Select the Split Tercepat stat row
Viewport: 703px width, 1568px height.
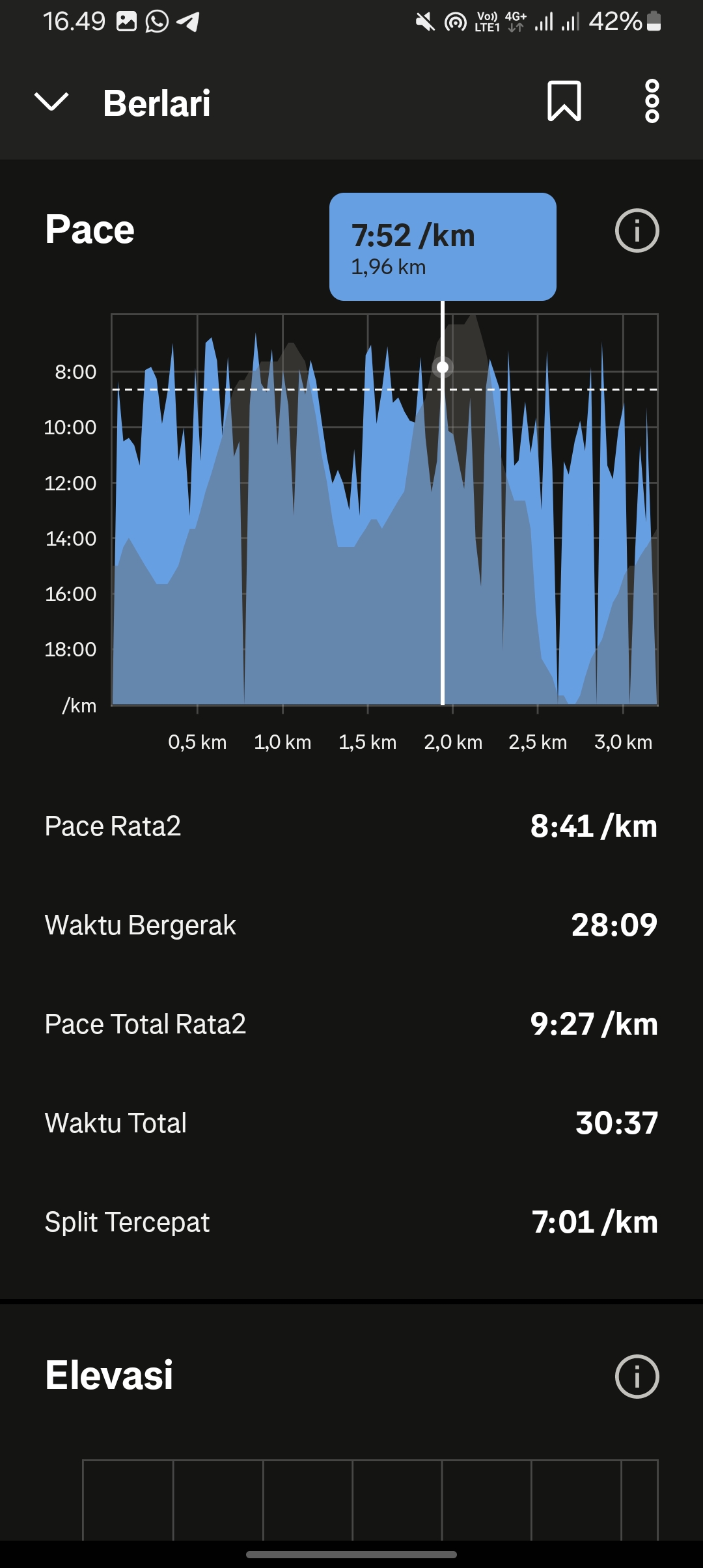click(351, 1222)
